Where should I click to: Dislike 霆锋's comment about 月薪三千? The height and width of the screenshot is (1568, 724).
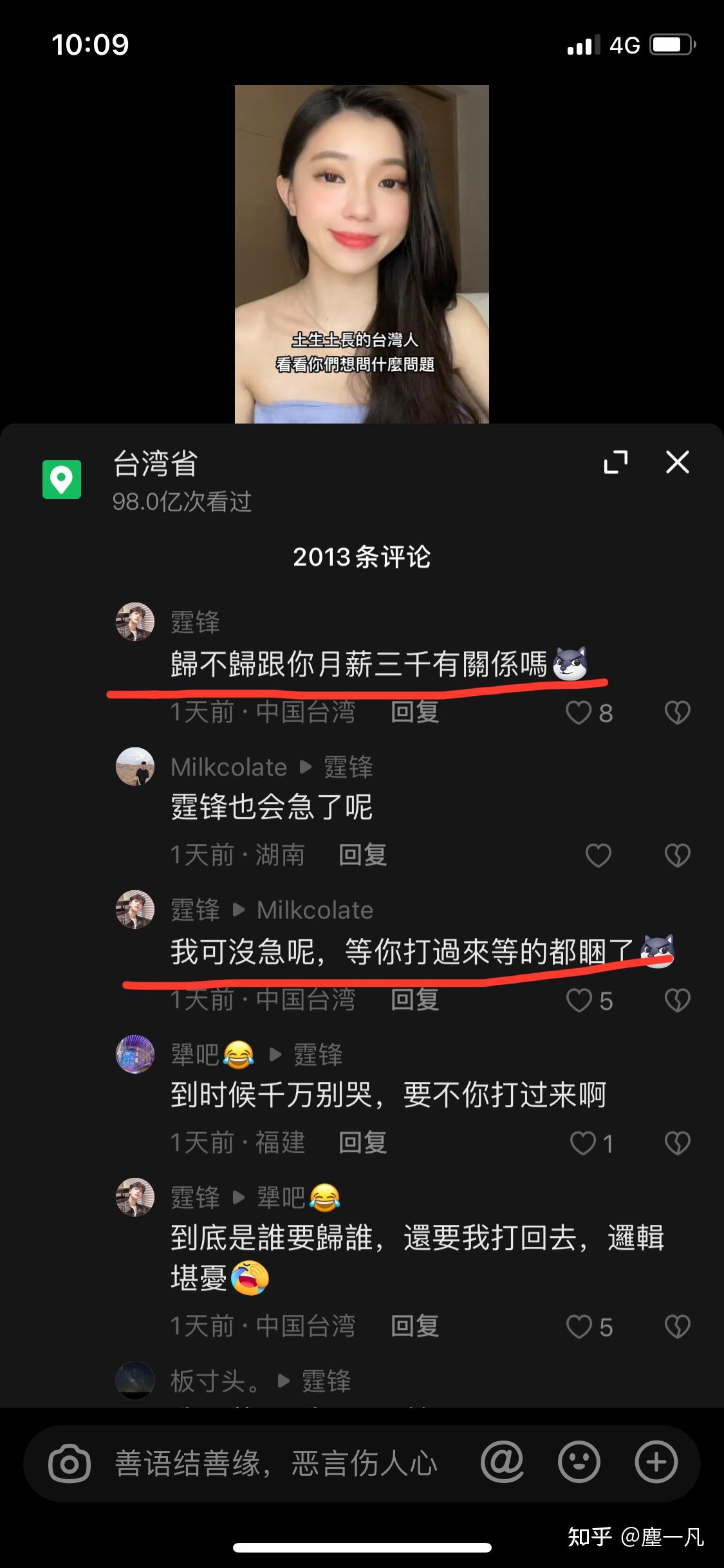677,713
